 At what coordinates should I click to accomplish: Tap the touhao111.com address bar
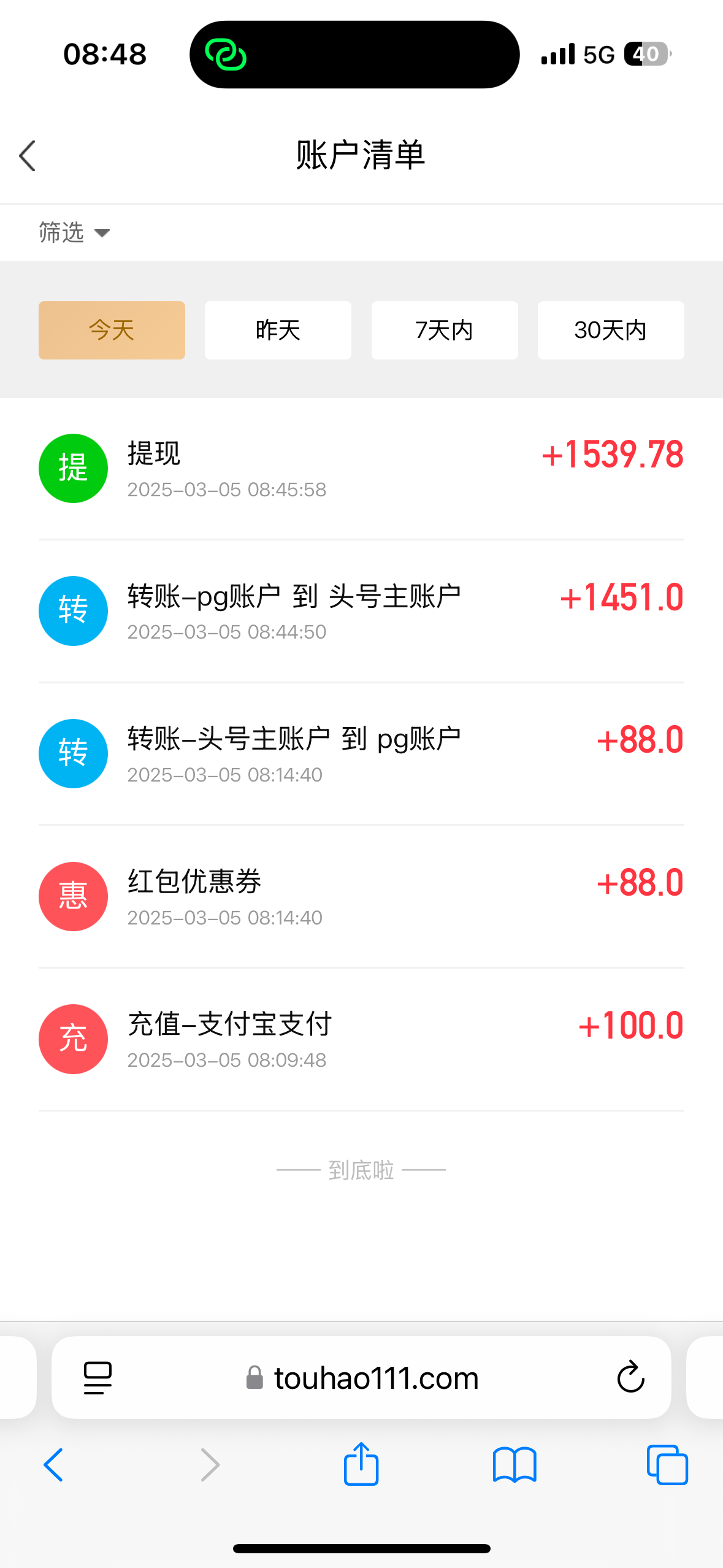362,1378
